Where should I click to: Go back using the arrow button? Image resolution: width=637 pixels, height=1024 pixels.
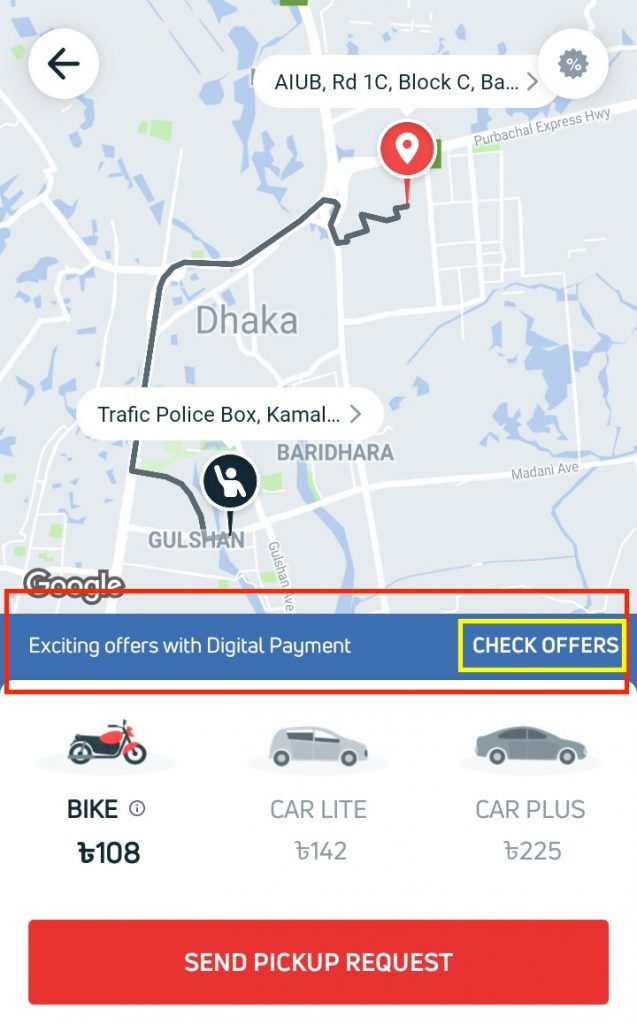63,64
